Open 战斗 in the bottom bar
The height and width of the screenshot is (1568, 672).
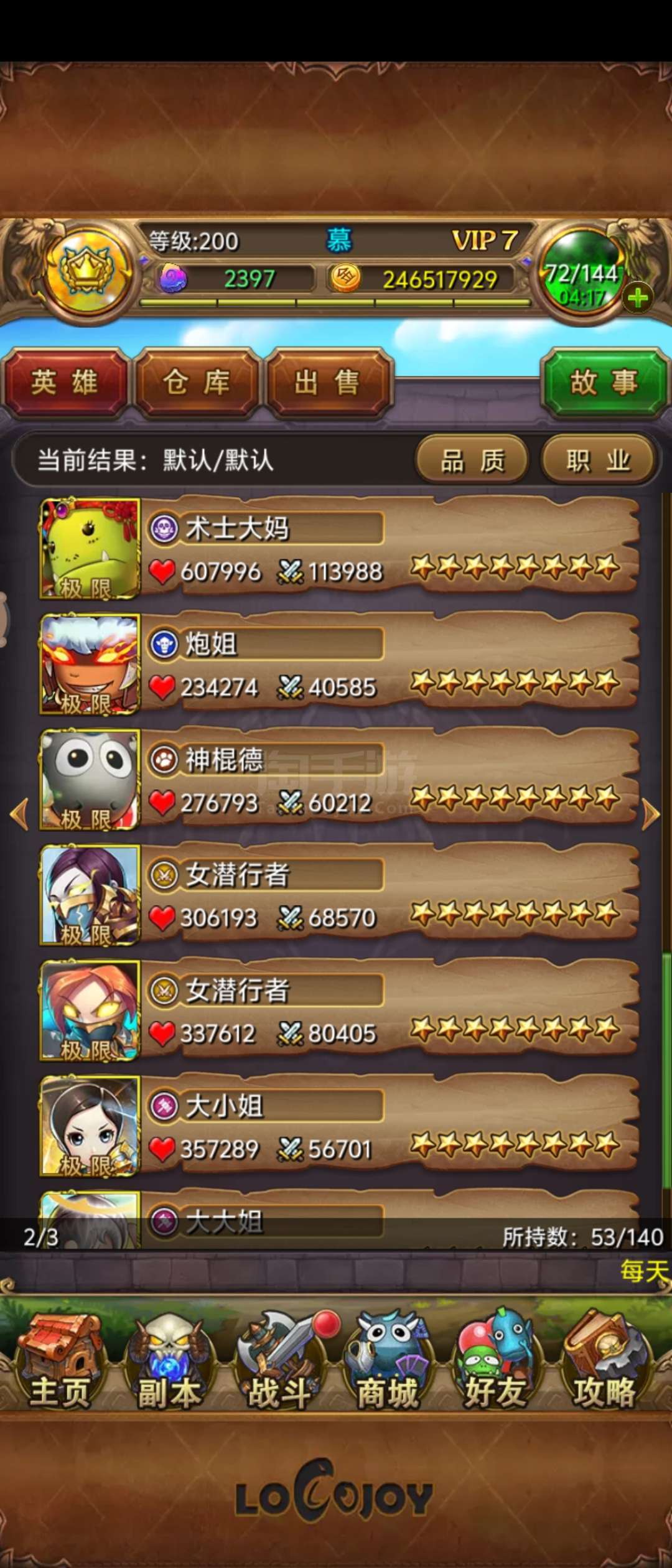[x=280, y=1364]
